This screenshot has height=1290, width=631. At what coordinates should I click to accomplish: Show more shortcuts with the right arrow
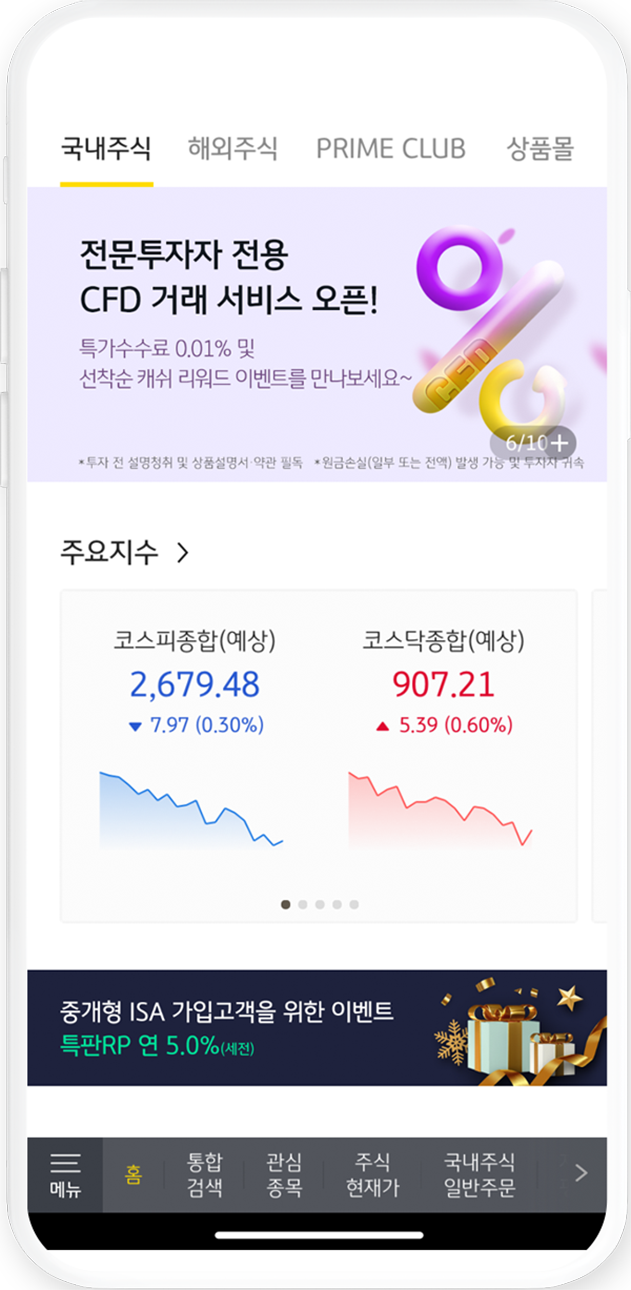point(580,1174)
